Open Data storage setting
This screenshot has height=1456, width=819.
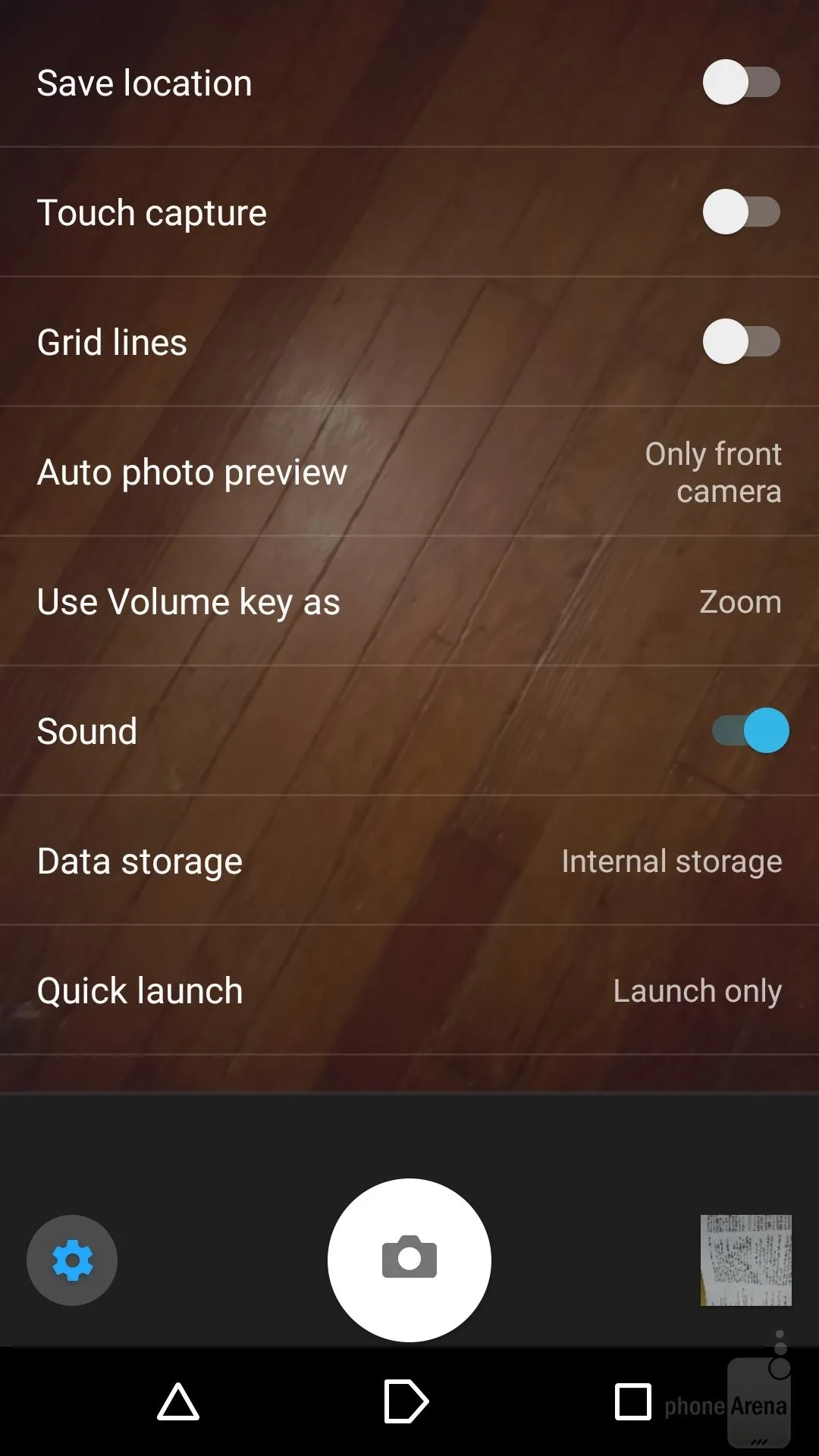(x=409, y=861)
